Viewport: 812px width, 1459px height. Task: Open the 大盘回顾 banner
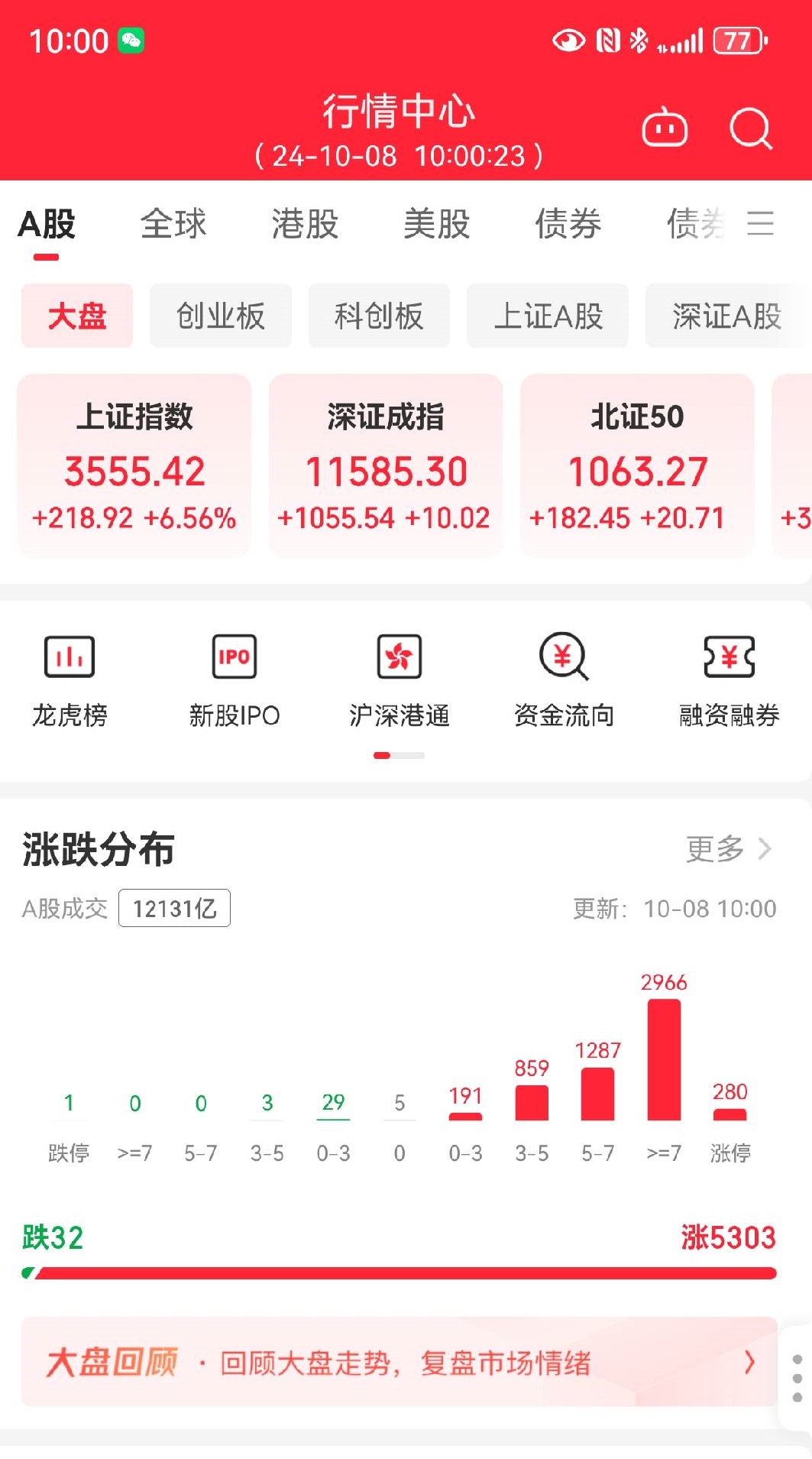coord(399,1362)
